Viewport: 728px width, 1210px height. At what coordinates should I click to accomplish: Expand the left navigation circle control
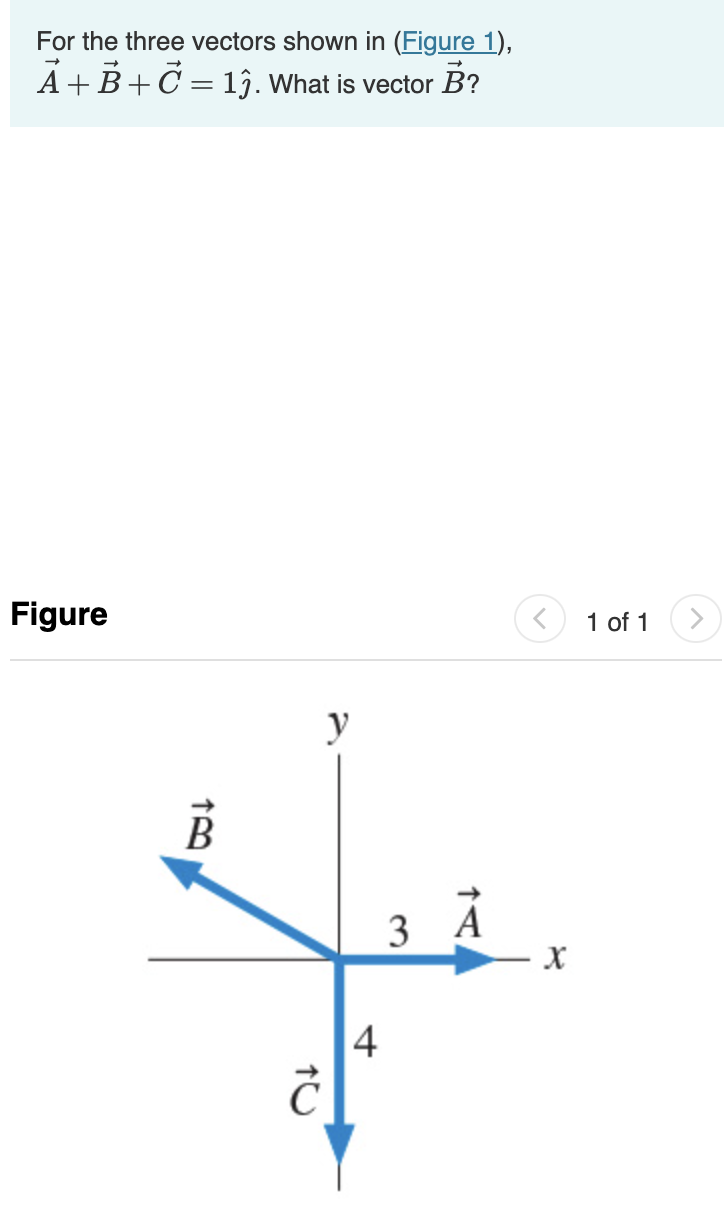(x=539, y=619)
